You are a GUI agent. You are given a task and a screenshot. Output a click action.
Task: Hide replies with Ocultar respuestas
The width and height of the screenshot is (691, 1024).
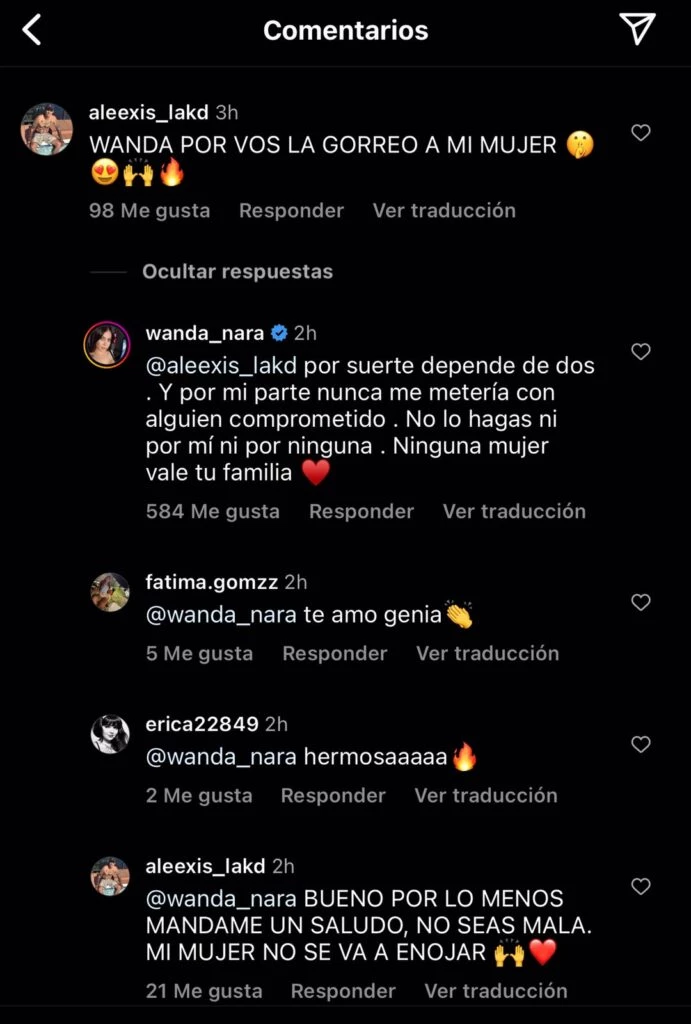(x=237, y=272)
